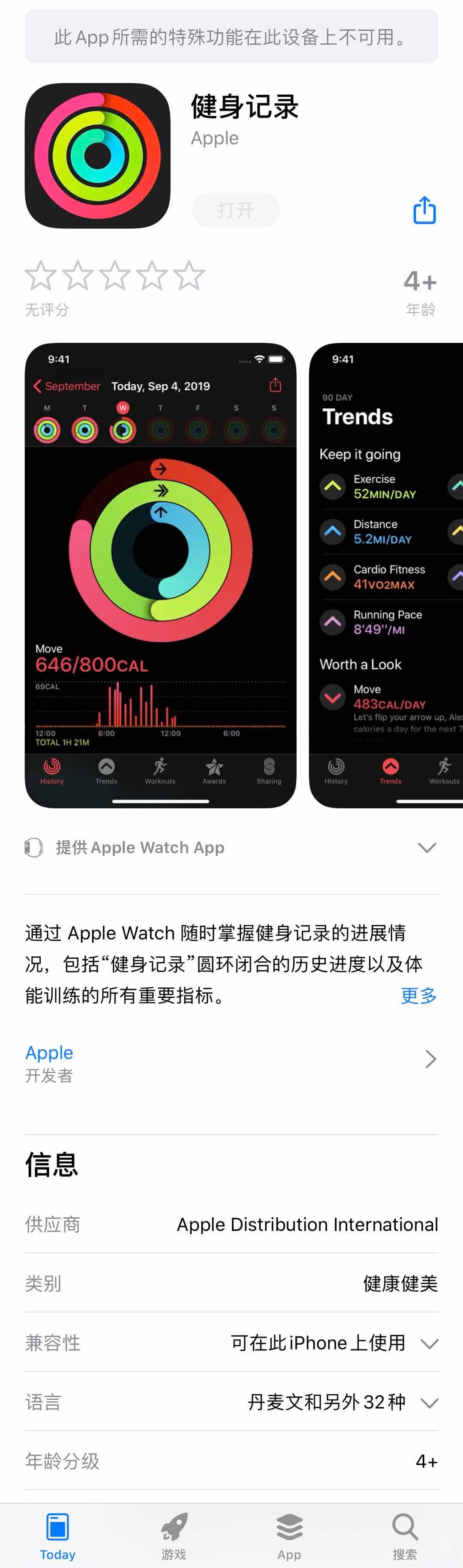Open the Apple 开发者 page
Screen dimensions: 463x1568
coord(231,1062)
